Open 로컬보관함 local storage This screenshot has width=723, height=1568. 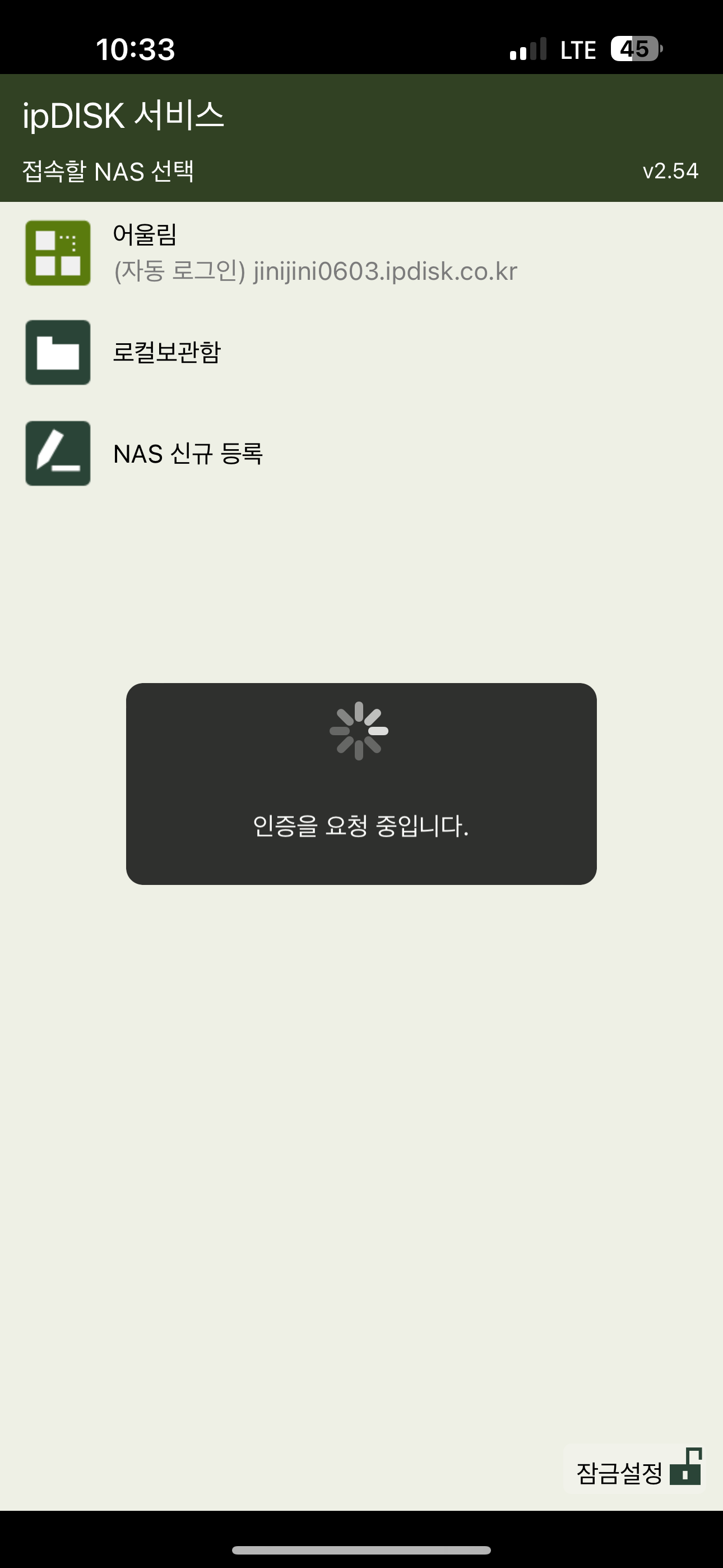point(361,352)
